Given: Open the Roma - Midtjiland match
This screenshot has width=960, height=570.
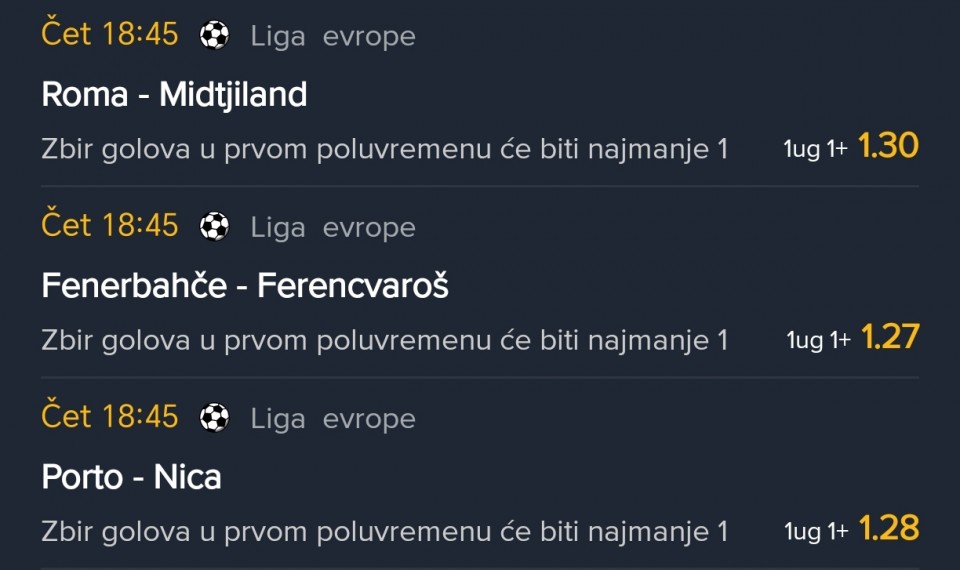Looking at the screenshot, I should (174, 95).
